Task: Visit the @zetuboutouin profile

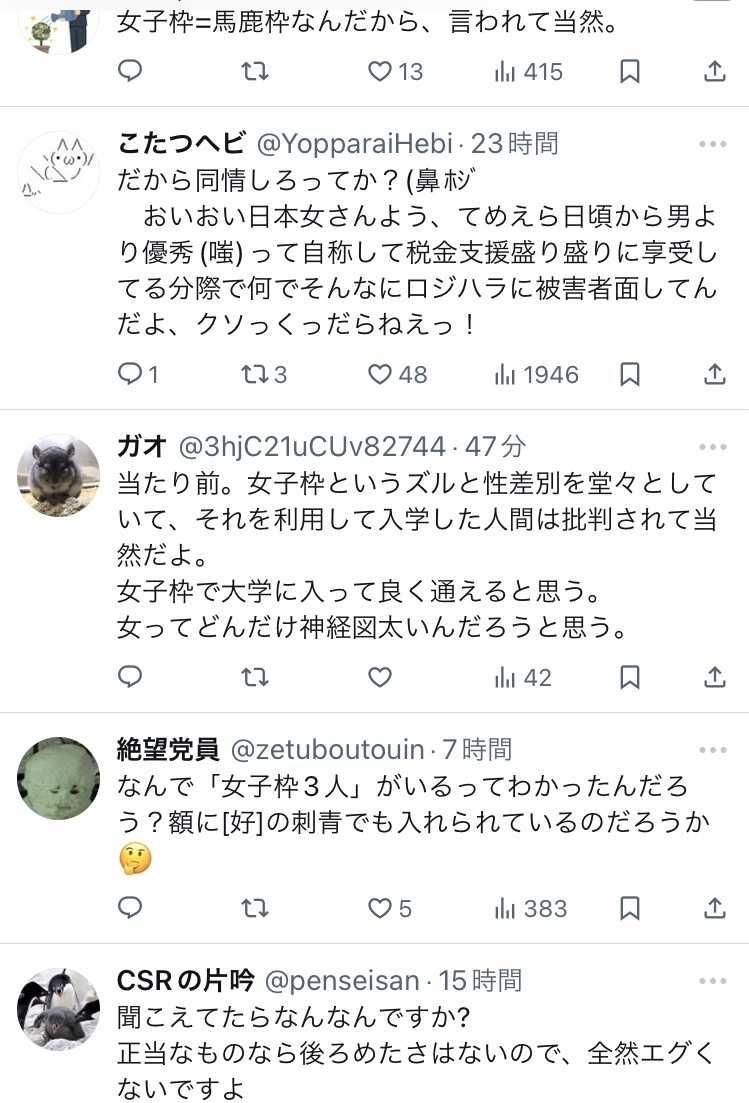Action: (328, 749)
